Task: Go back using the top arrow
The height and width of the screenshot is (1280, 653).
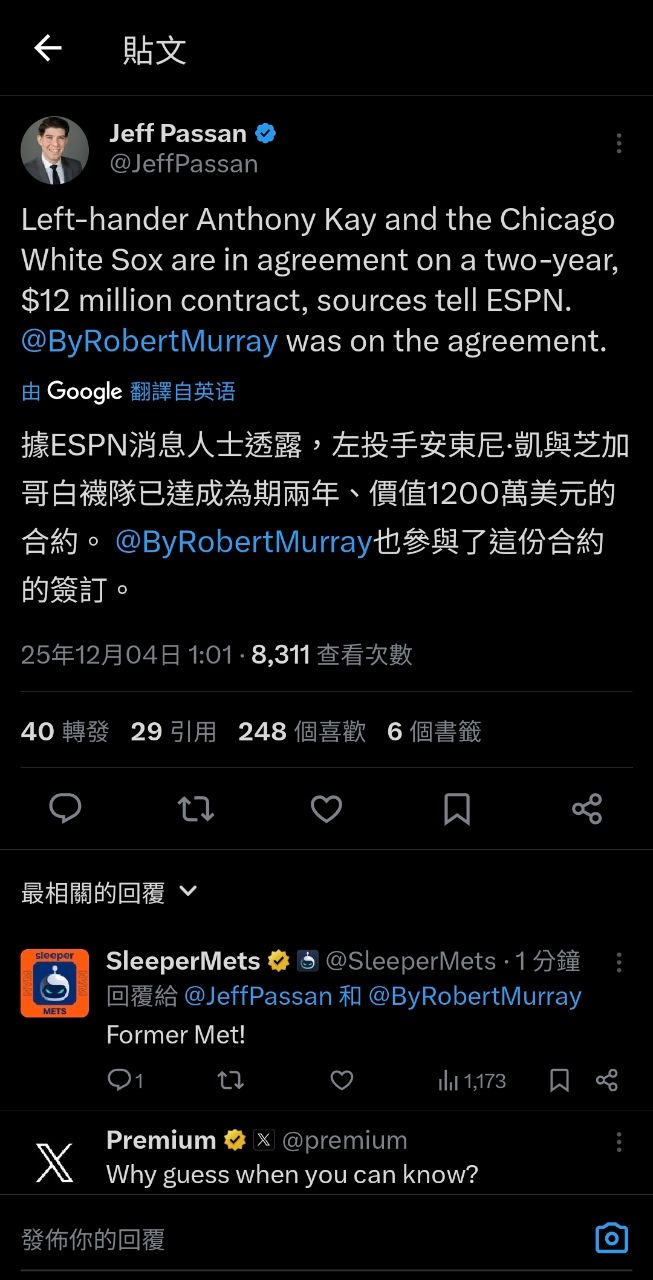Action: [47, 48]
